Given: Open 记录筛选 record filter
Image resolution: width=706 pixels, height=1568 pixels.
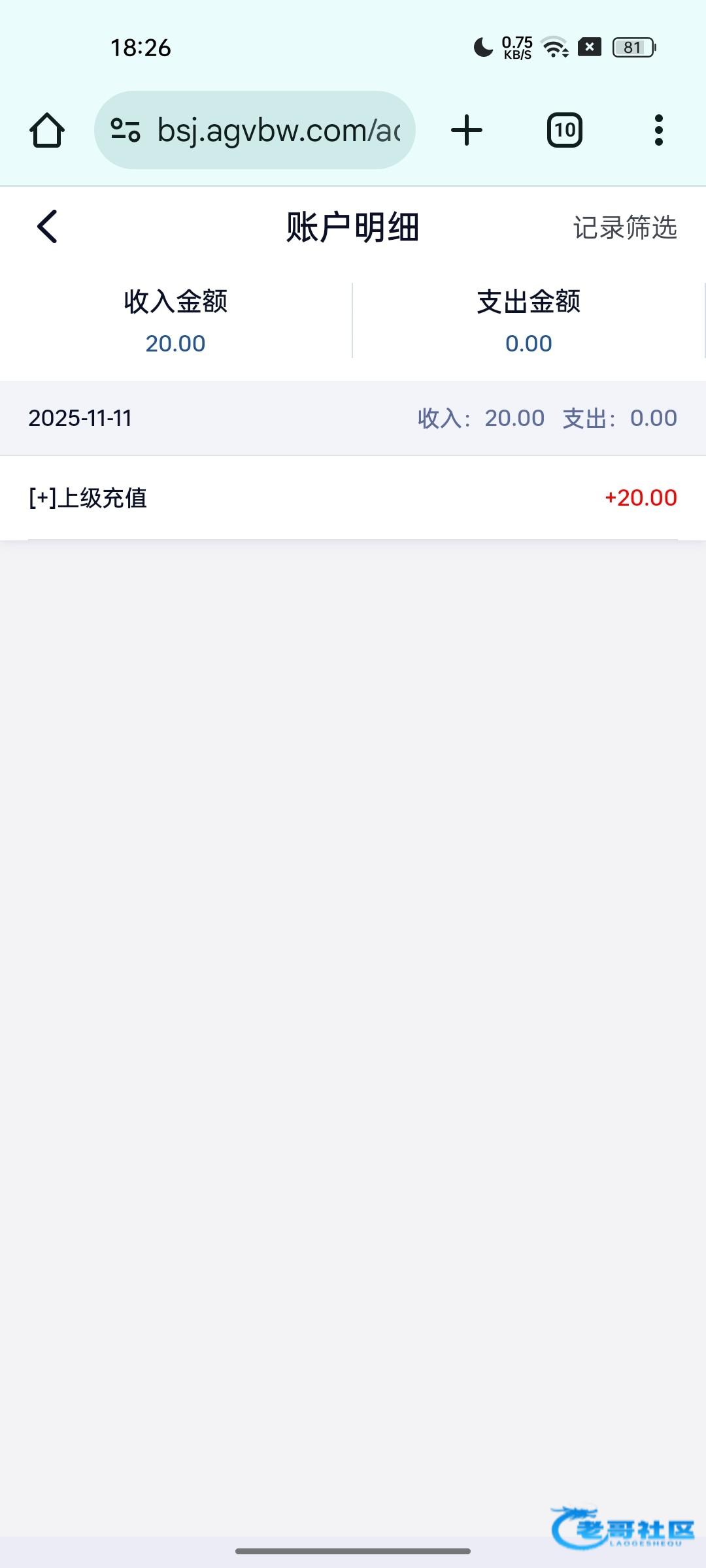Looking at the screenshot, I should click(x=624, y=228).
